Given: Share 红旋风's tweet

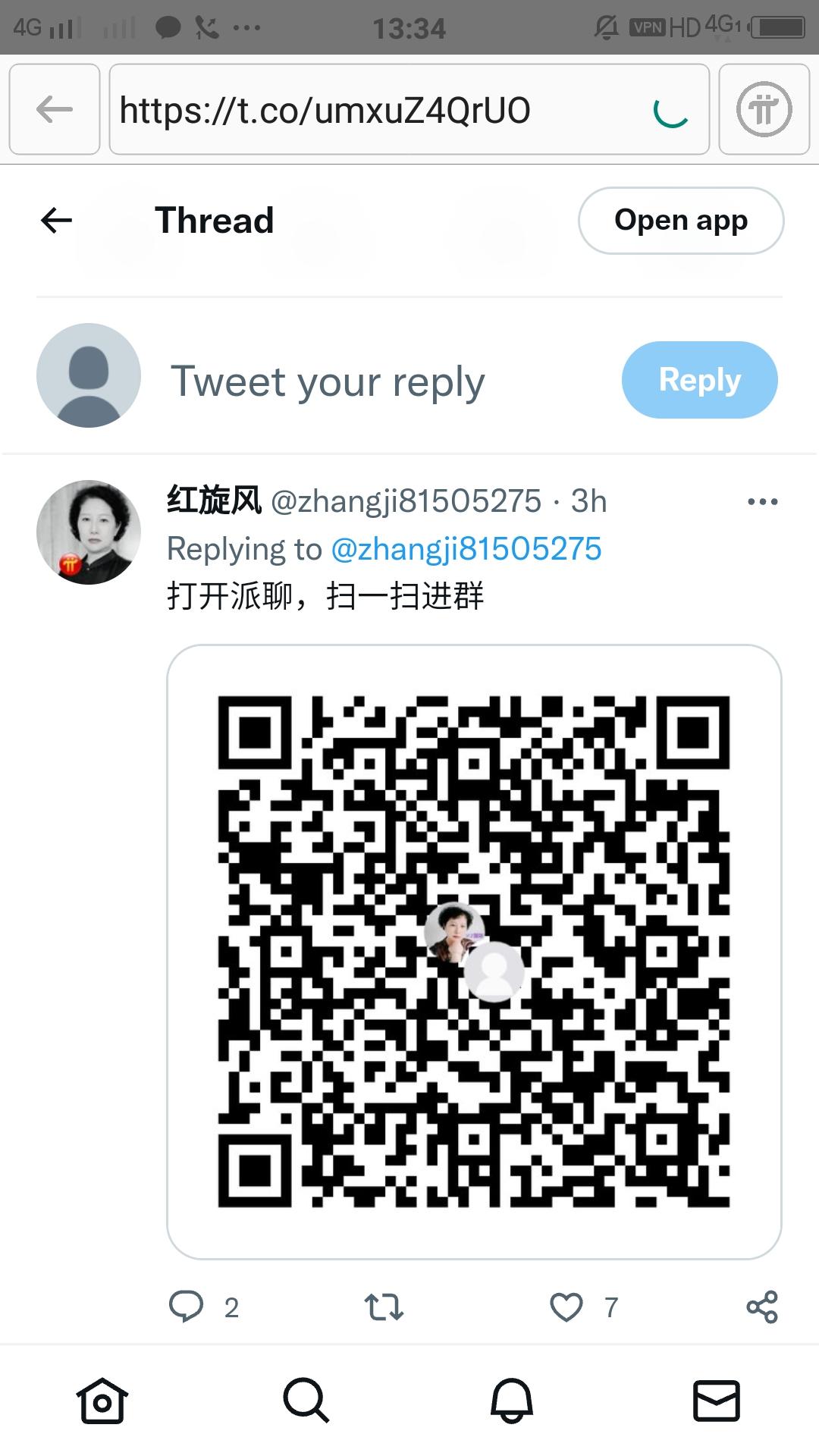Looking at the screenshot, I should pos(762,1307).
